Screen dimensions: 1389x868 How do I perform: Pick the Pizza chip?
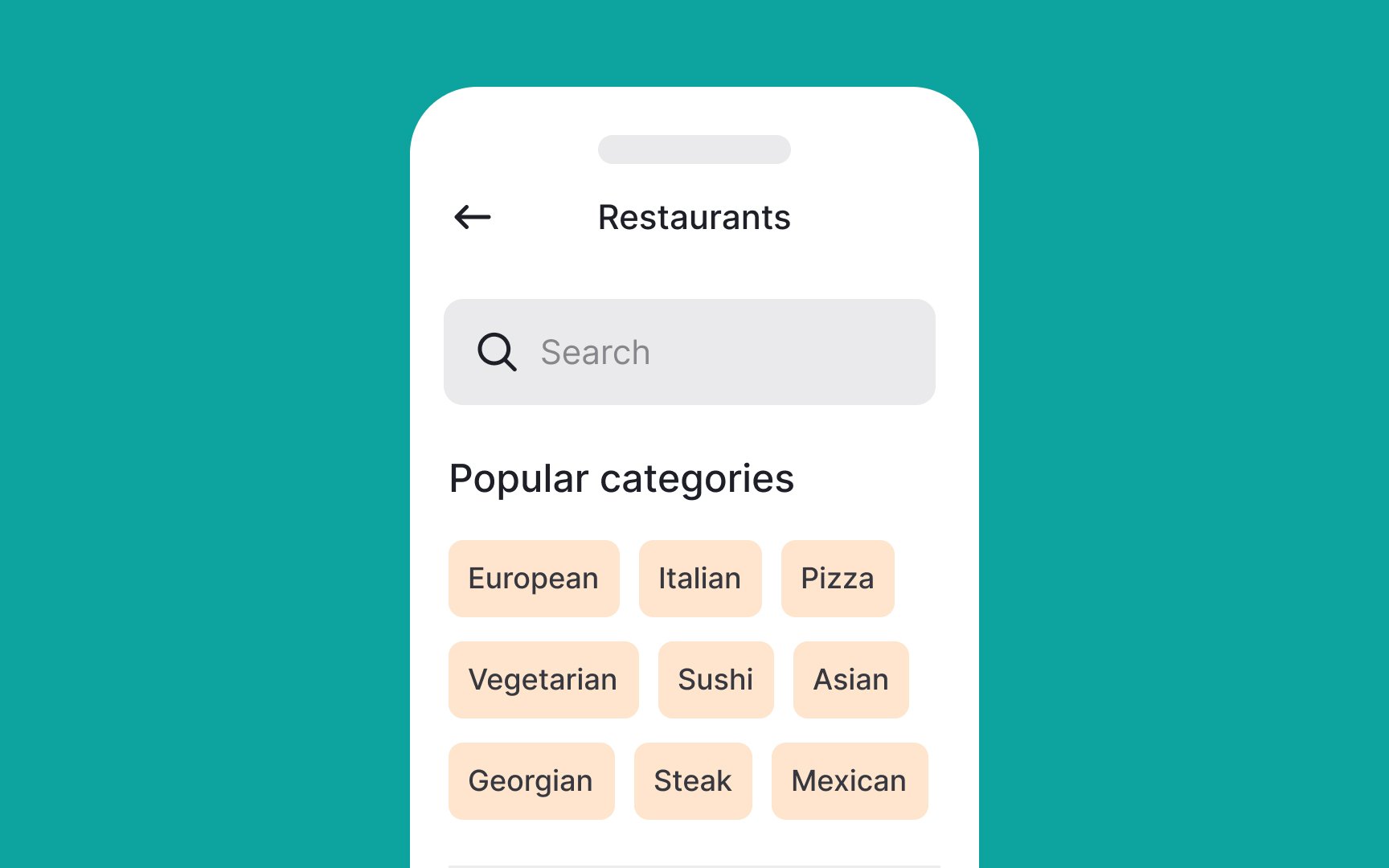click(x=837, y=579)
